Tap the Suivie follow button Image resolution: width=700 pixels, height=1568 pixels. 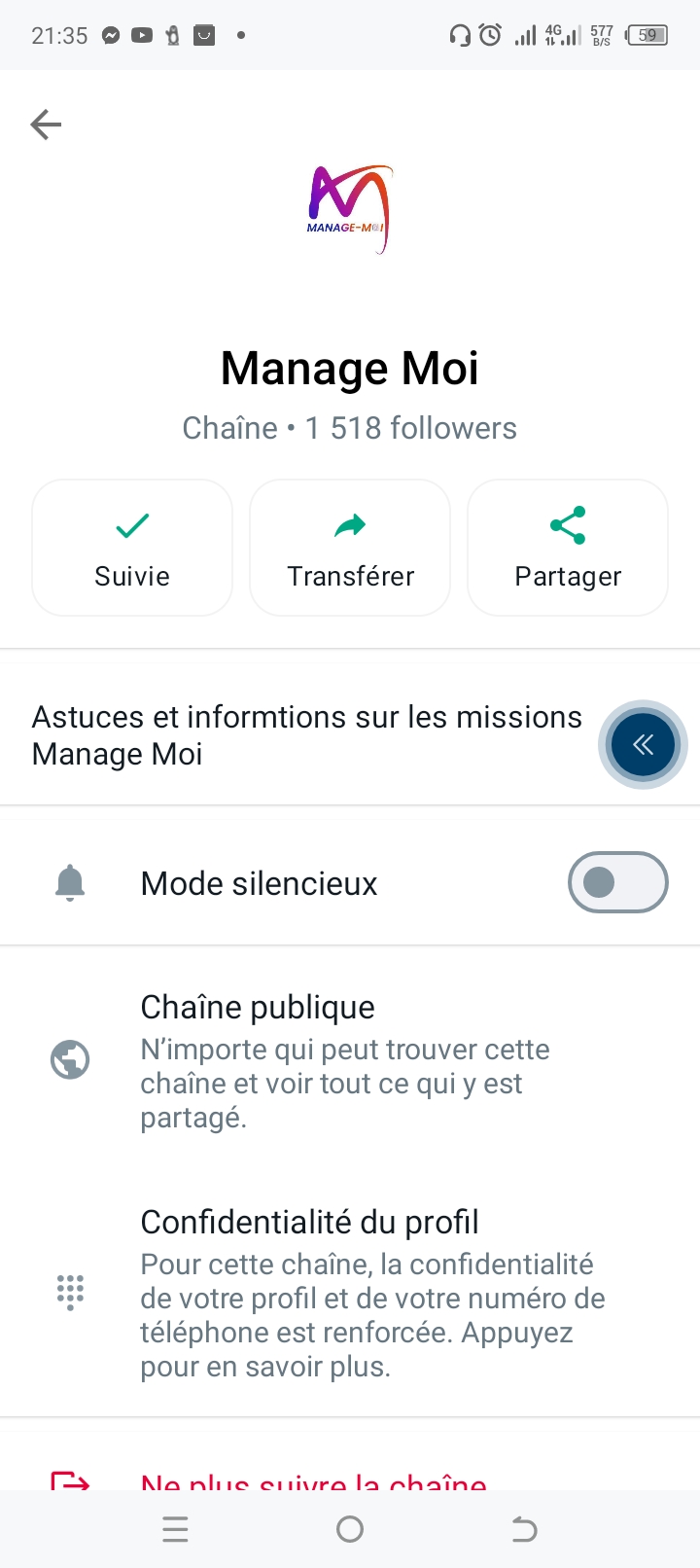point(132,548)
